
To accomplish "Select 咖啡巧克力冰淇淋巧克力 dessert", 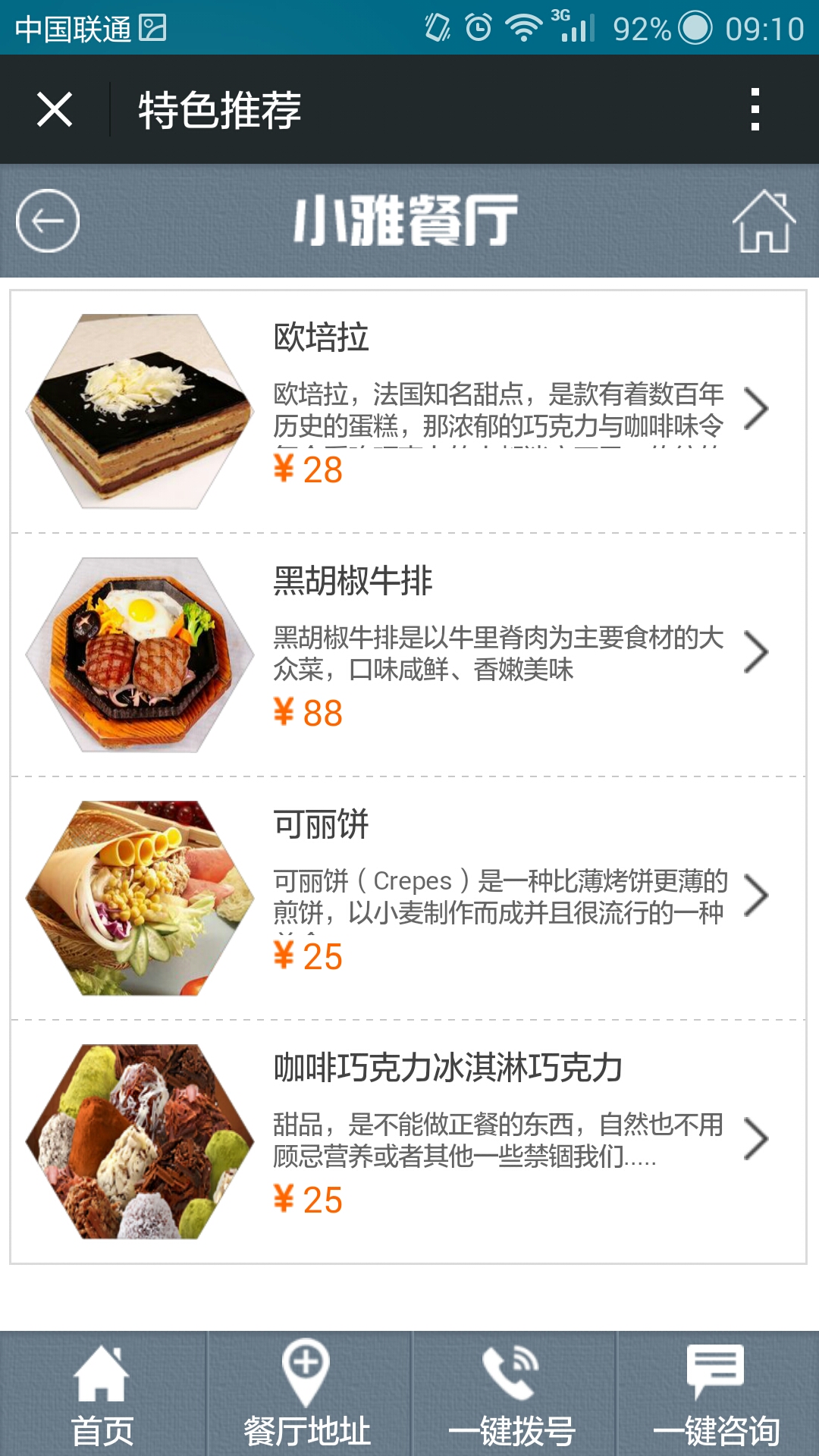I will point(408,1141).
